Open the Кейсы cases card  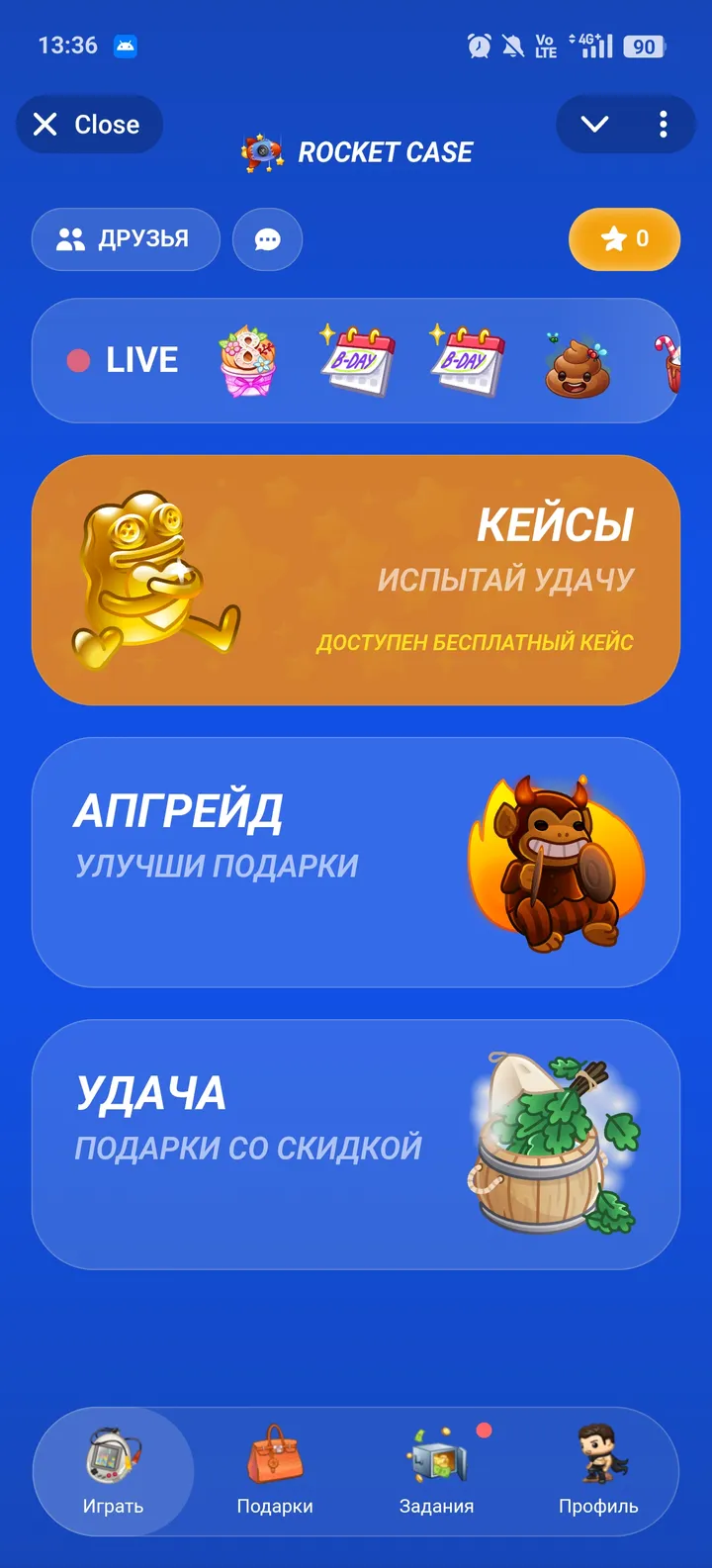[356, 580]
